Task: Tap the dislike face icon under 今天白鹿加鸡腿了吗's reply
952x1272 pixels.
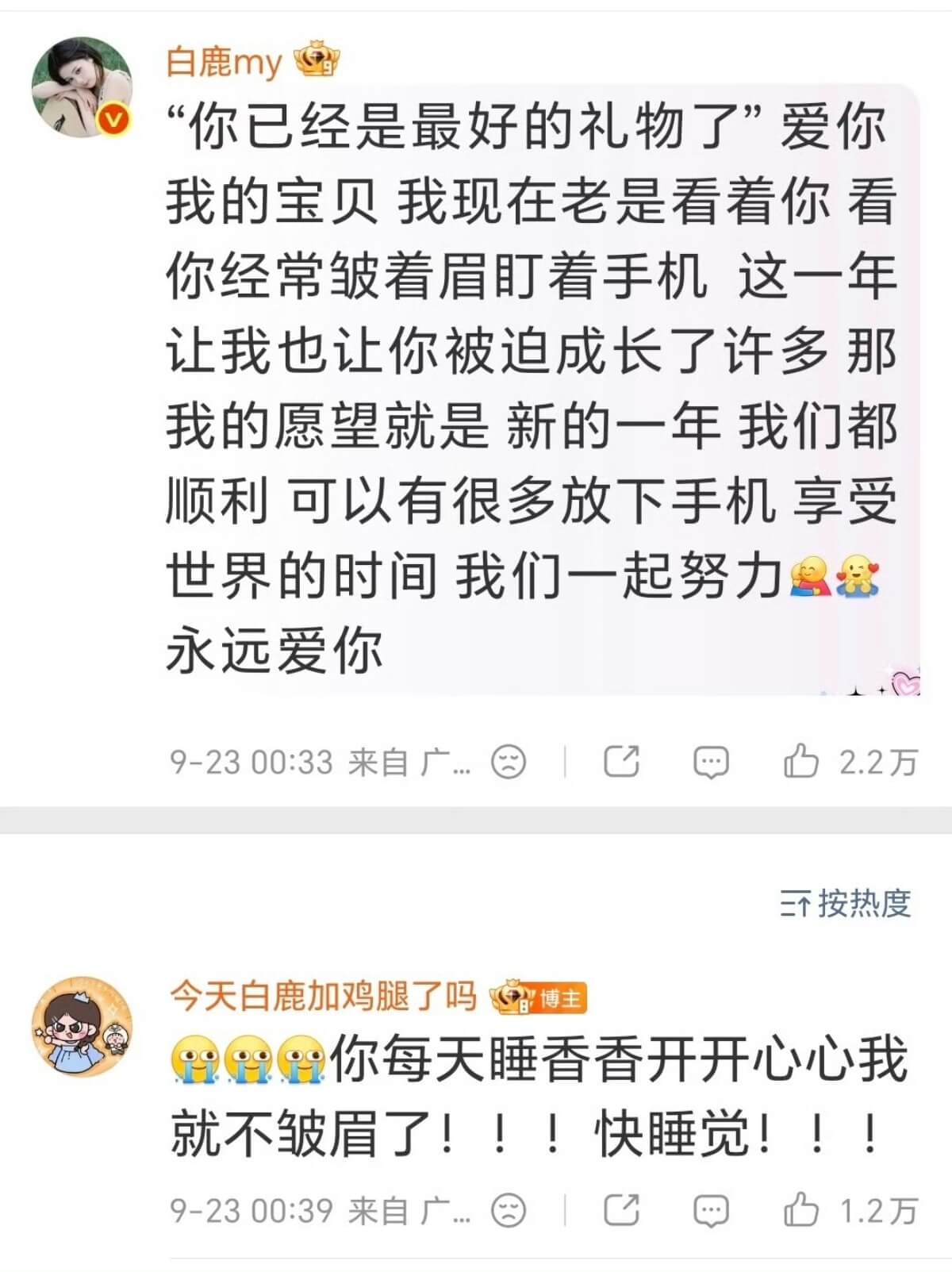Action: coord(509,1210)
